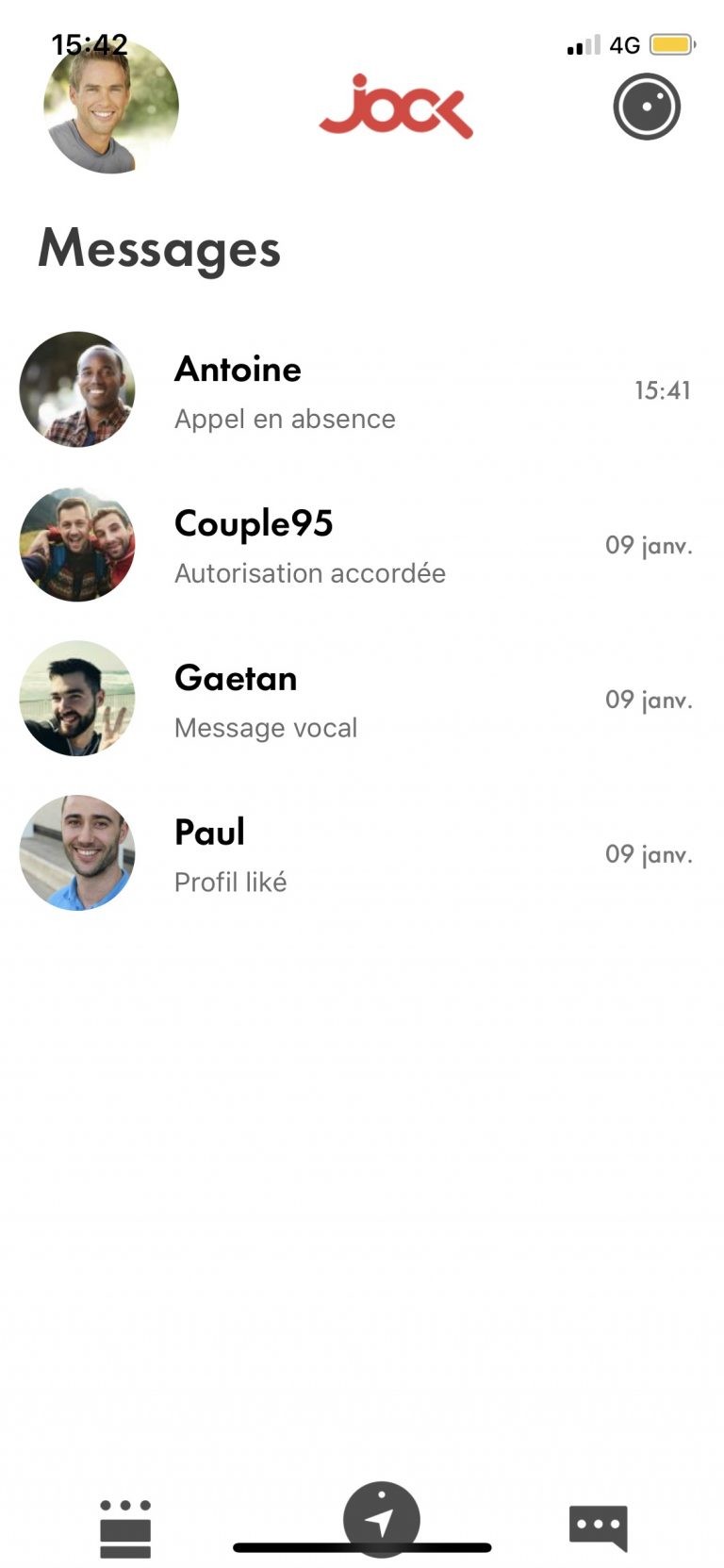View Gaetan's voice message thread
The width and height of the screenshot is (724, 1568).
tap(362, 700)
